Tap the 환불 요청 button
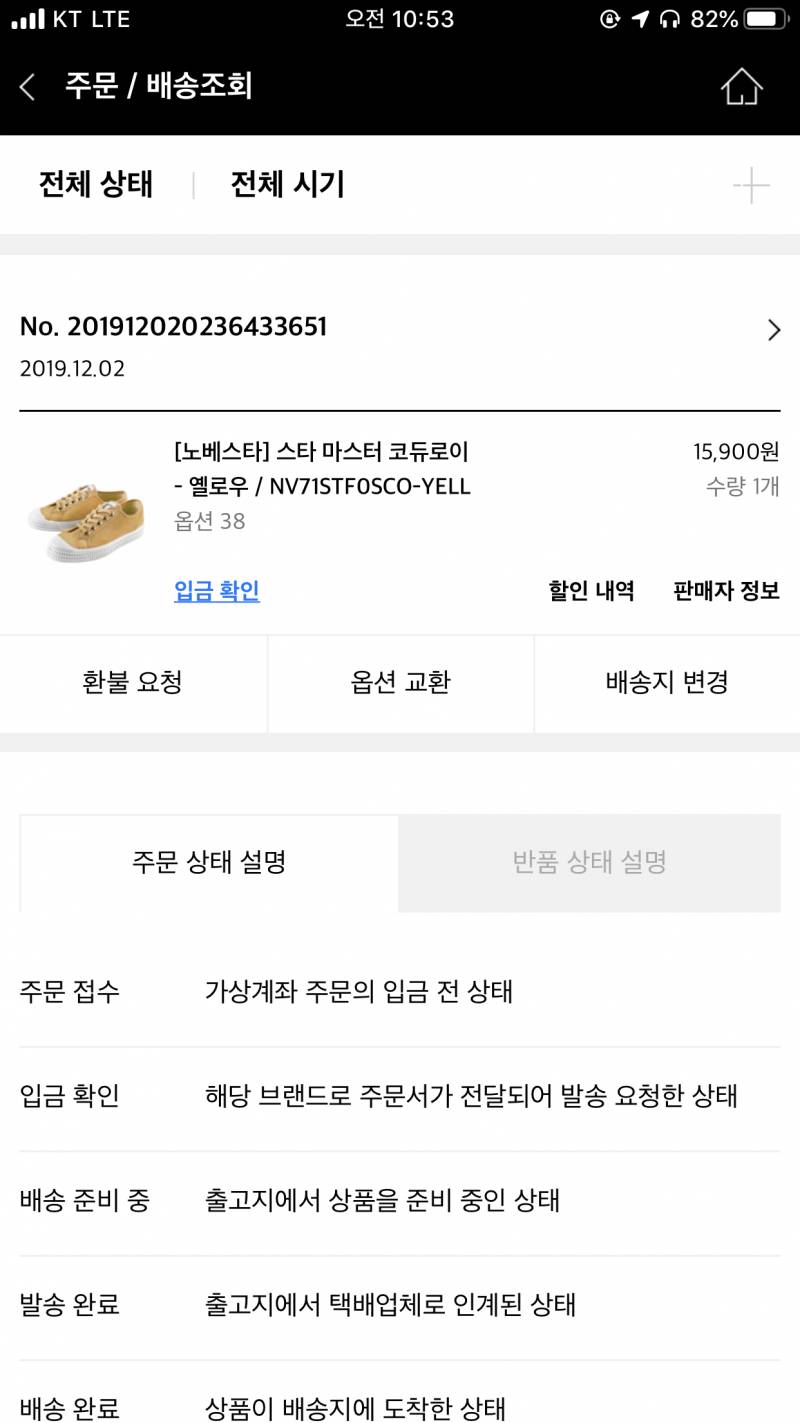 click(133, 684)
